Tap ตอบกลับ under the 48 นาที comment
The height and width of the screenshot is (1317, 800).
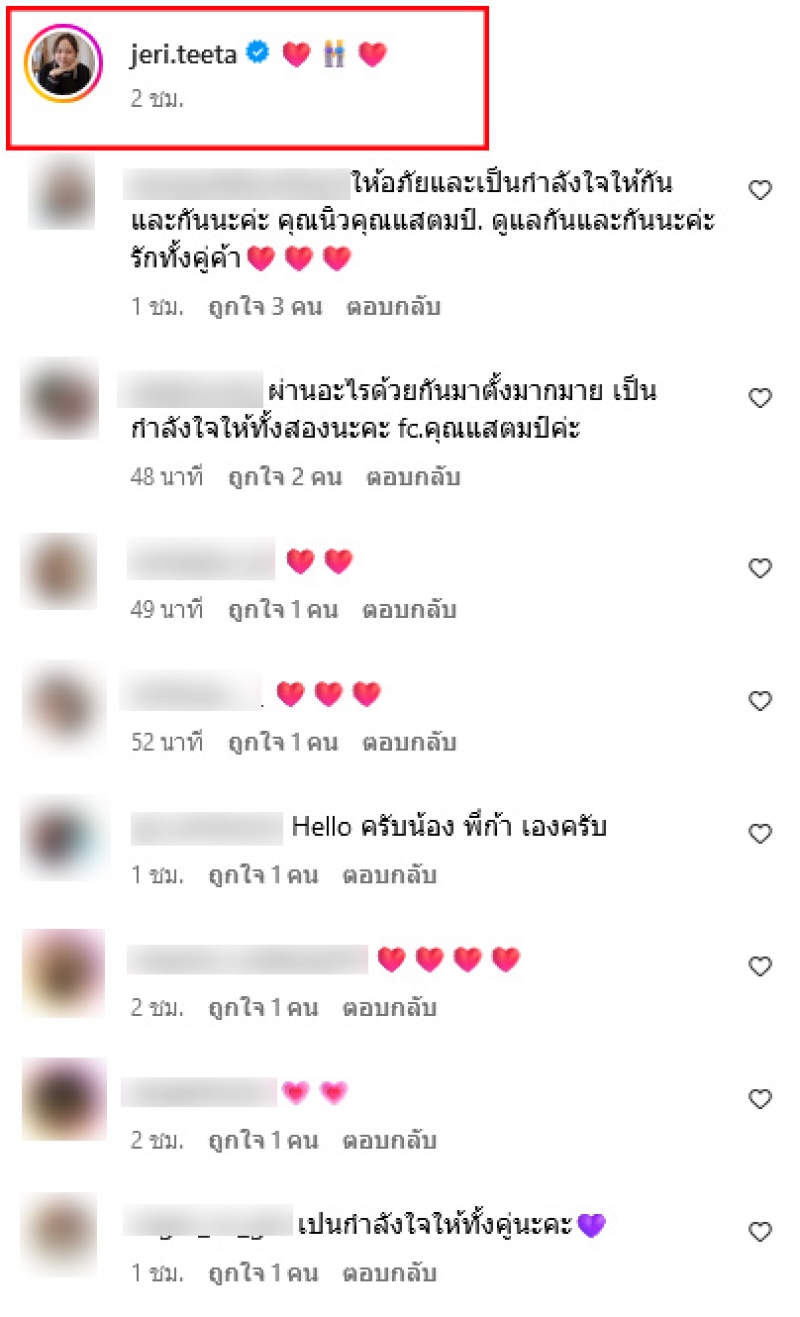coord(412,477)
